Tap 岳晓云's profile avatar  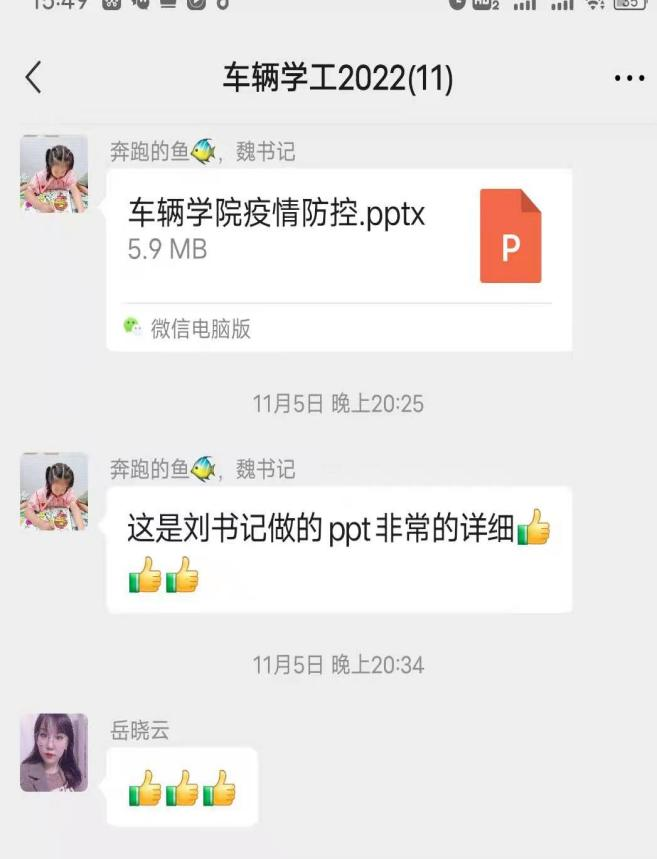coord(54,753)
